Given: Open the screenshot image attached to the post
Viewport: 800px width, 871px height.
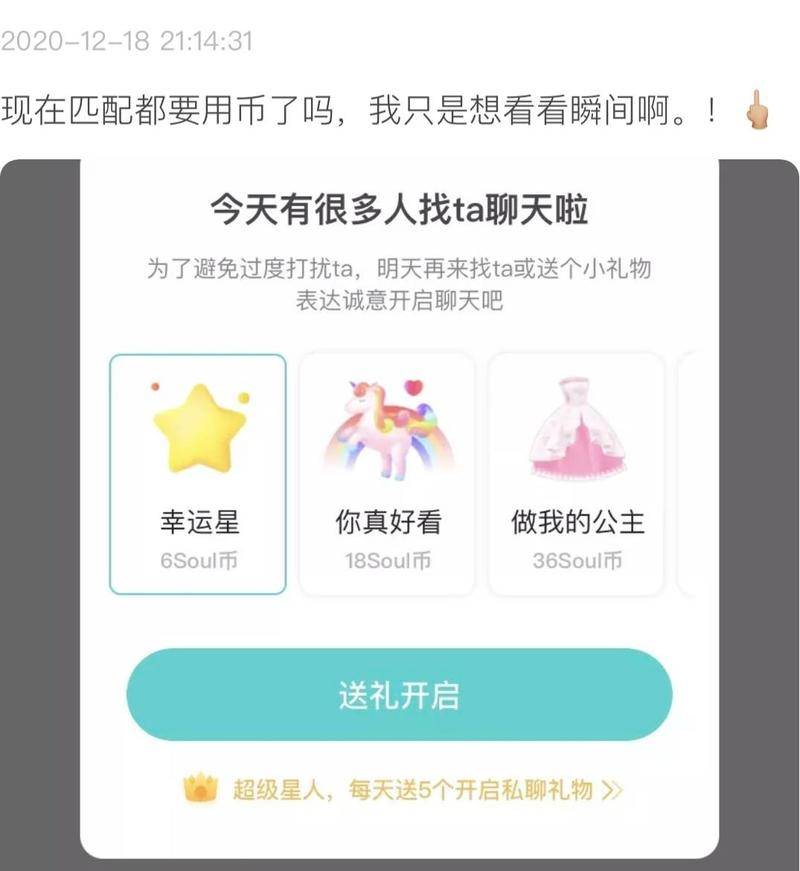Looking at the screenshot, I should [x=400, y=510].
